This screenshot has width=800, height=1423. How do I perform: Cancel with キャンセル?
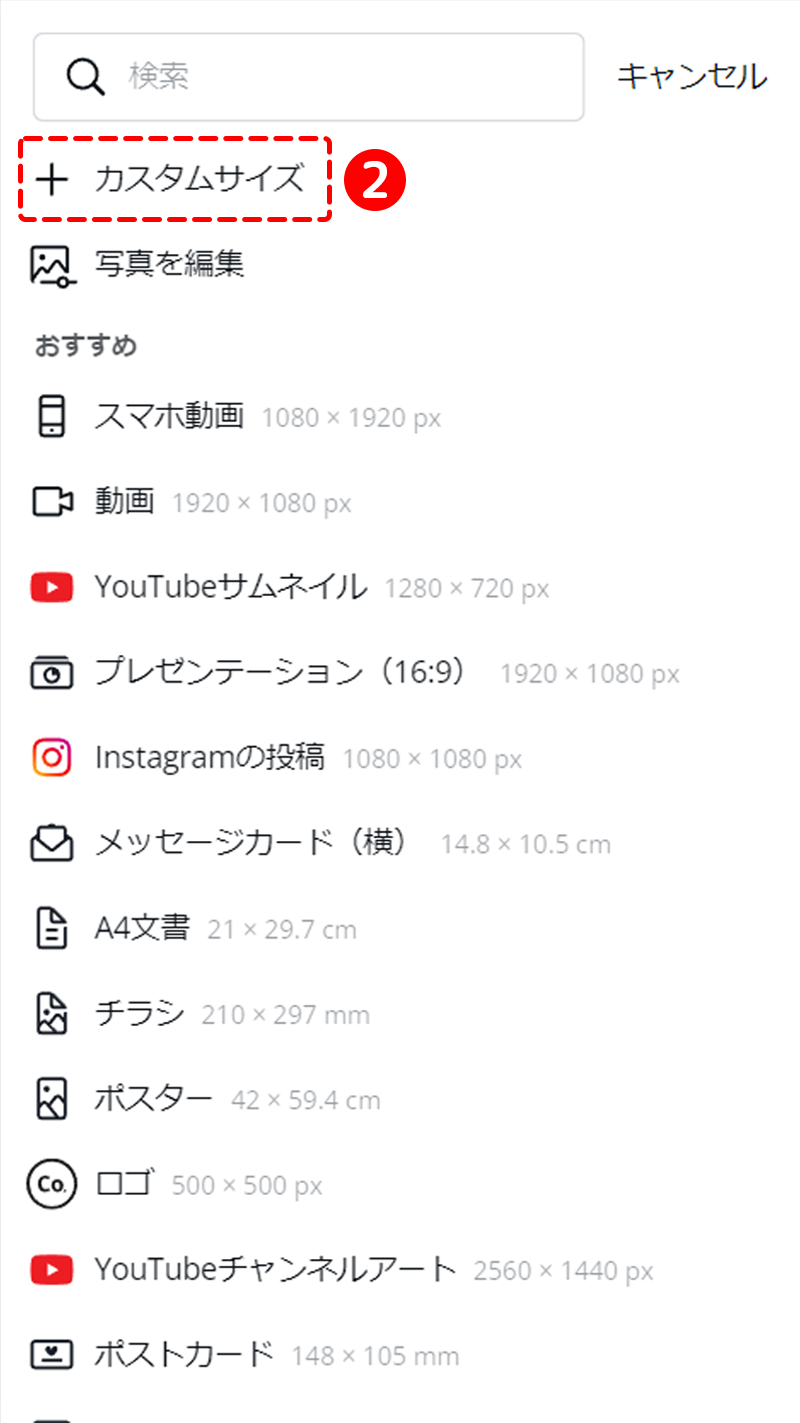coord(692,77)
